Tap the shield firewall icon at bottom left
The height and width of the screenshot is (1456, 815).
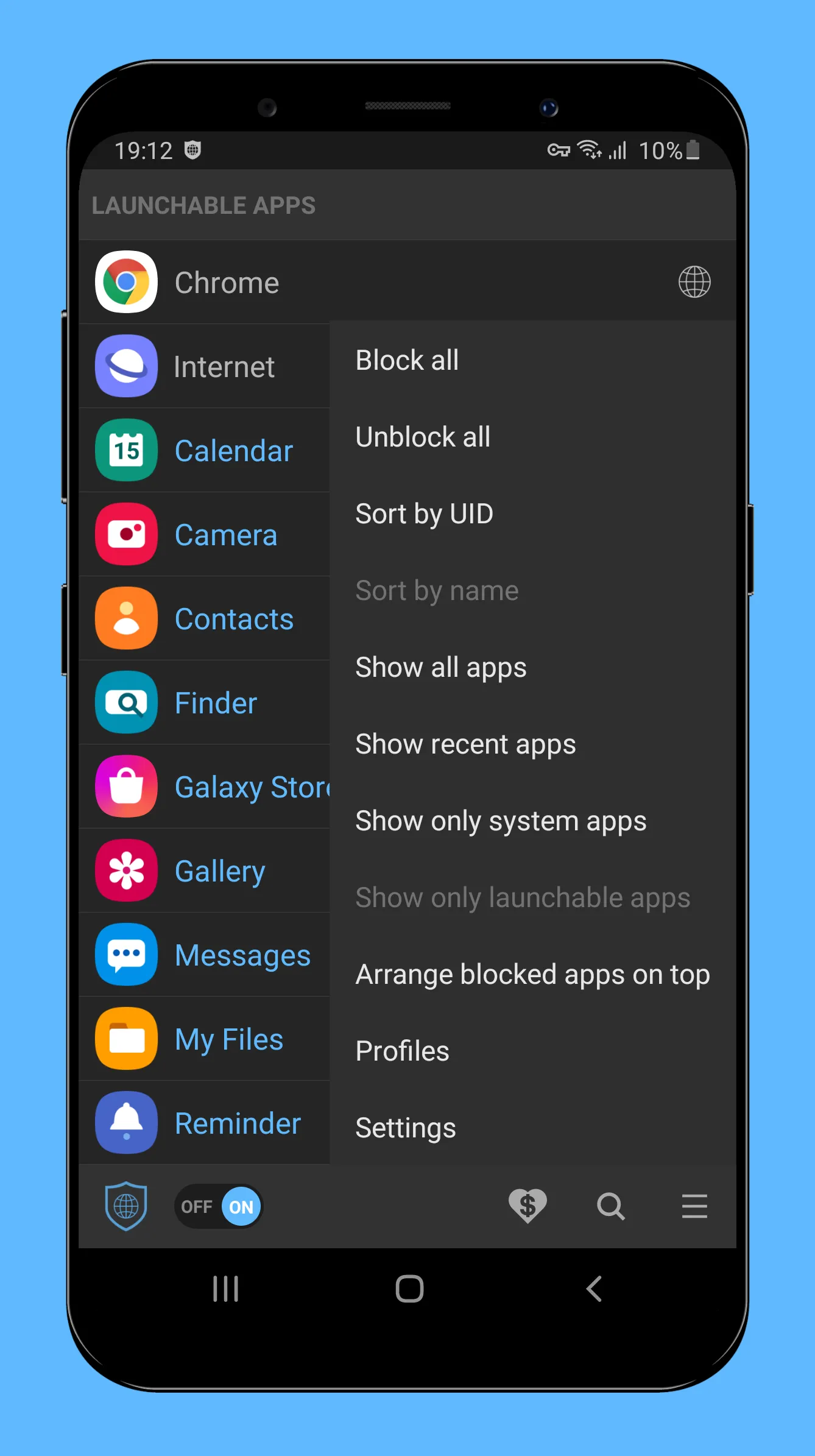(126, 1206)
